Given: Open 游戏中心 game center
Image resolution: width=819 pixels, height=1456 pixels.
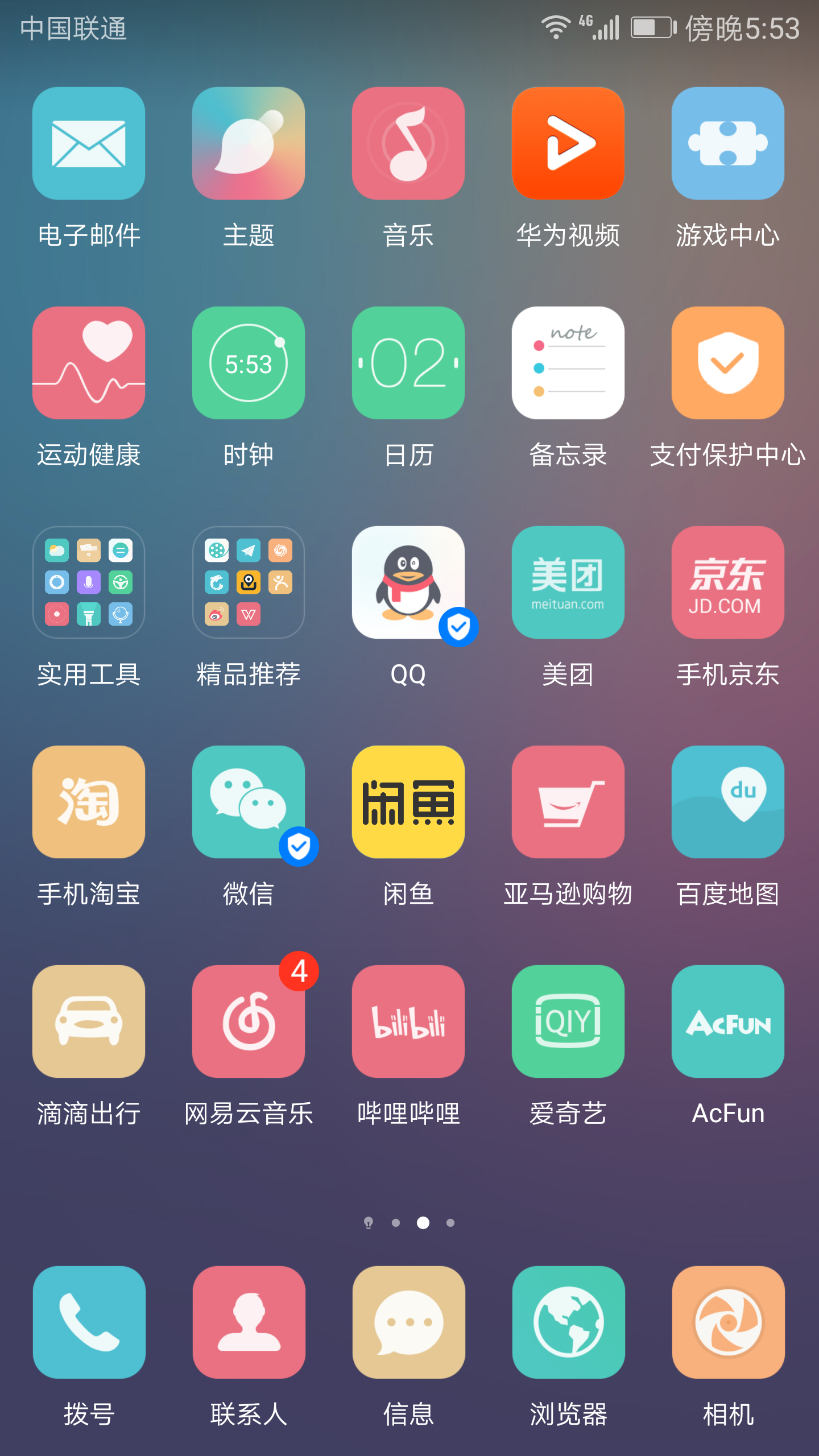Looking at the screenshot, I should [727, 143].
